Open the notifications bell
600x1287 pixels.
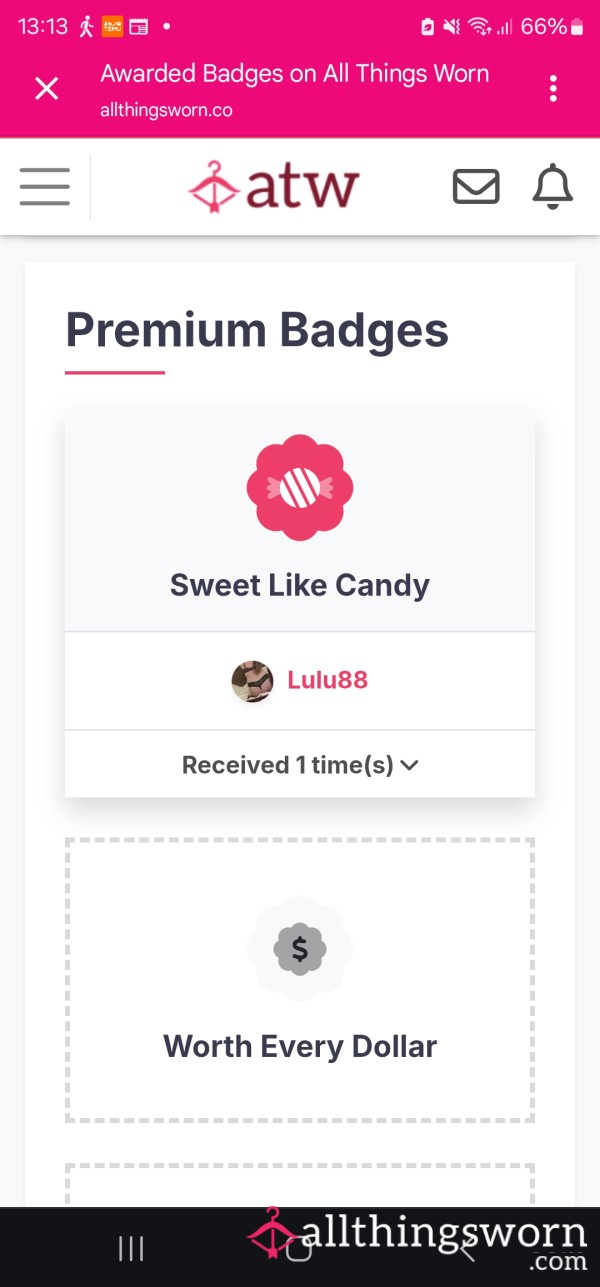tap(552, 186)
